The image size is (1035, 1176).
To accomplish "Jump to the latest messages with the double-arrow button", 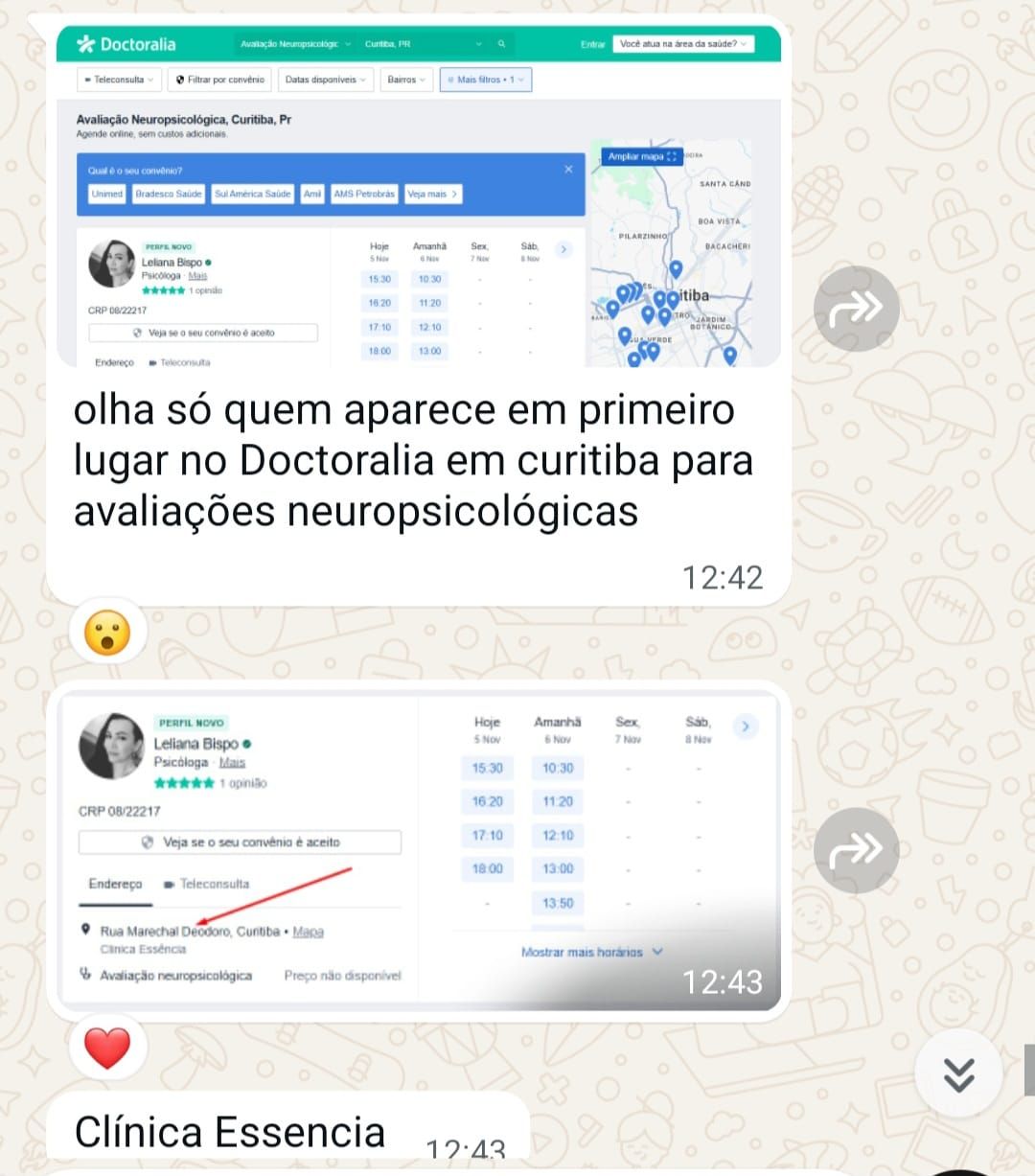I will tap(958, 1074).
